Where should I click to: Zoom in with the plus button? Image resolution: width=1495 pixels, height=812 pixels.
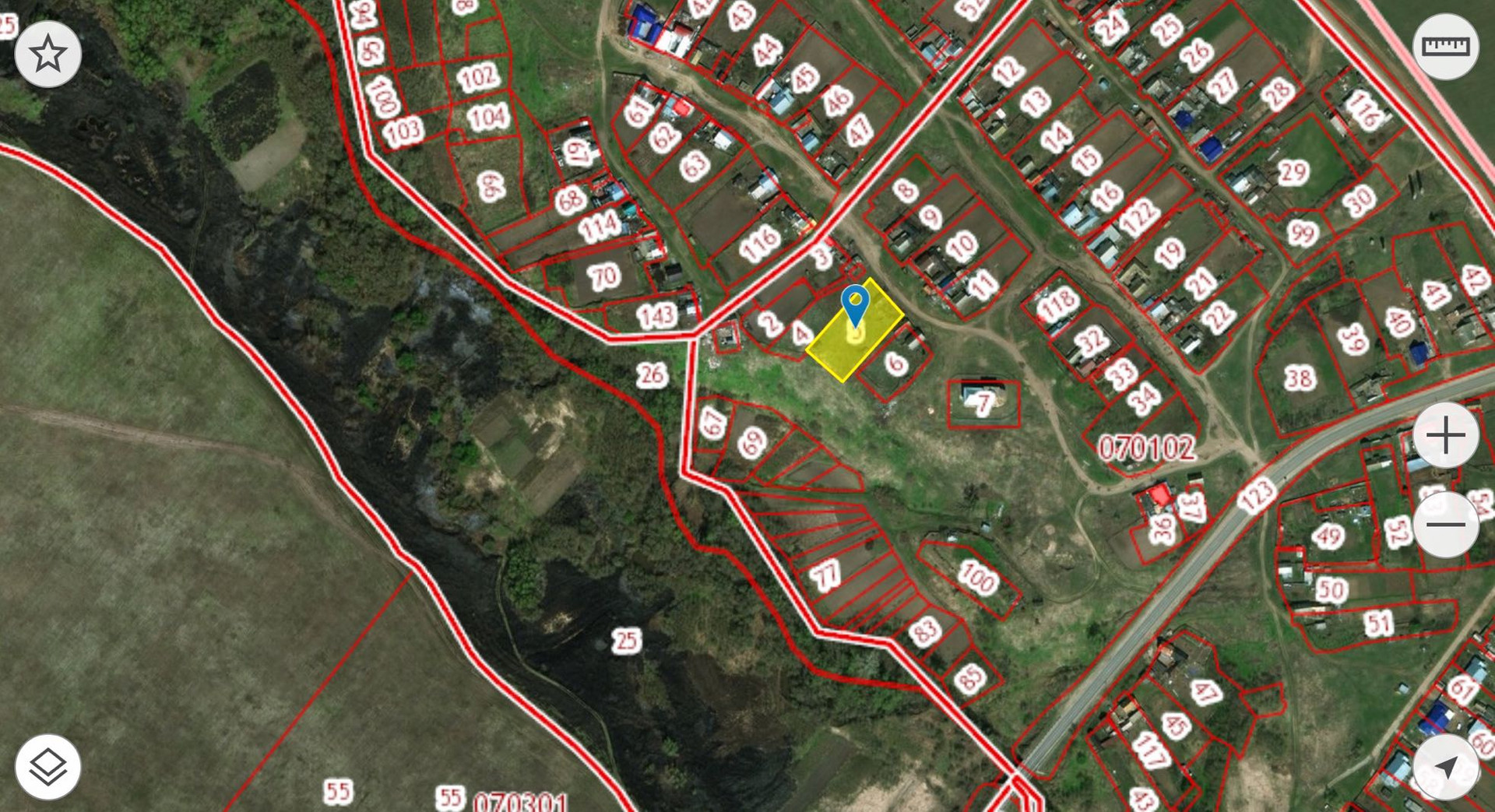coord(1446,434)
